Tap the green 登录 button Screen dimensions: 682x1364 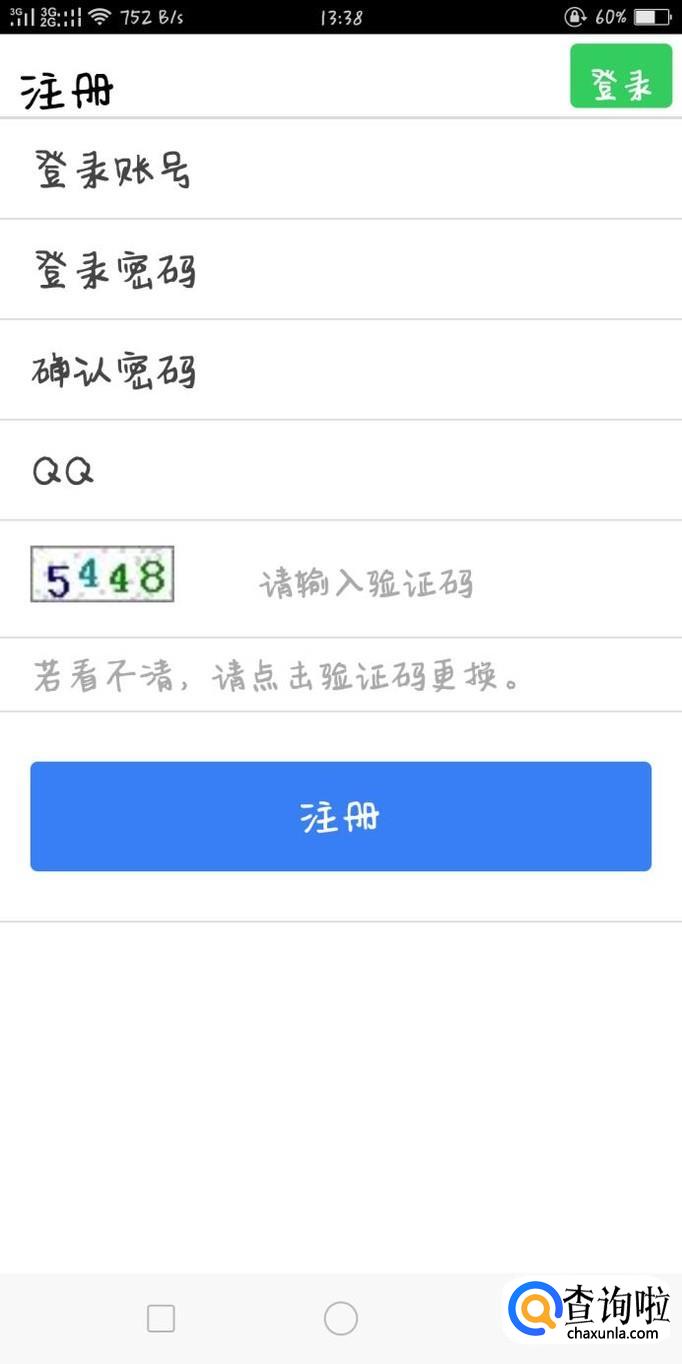click(621, 76)
